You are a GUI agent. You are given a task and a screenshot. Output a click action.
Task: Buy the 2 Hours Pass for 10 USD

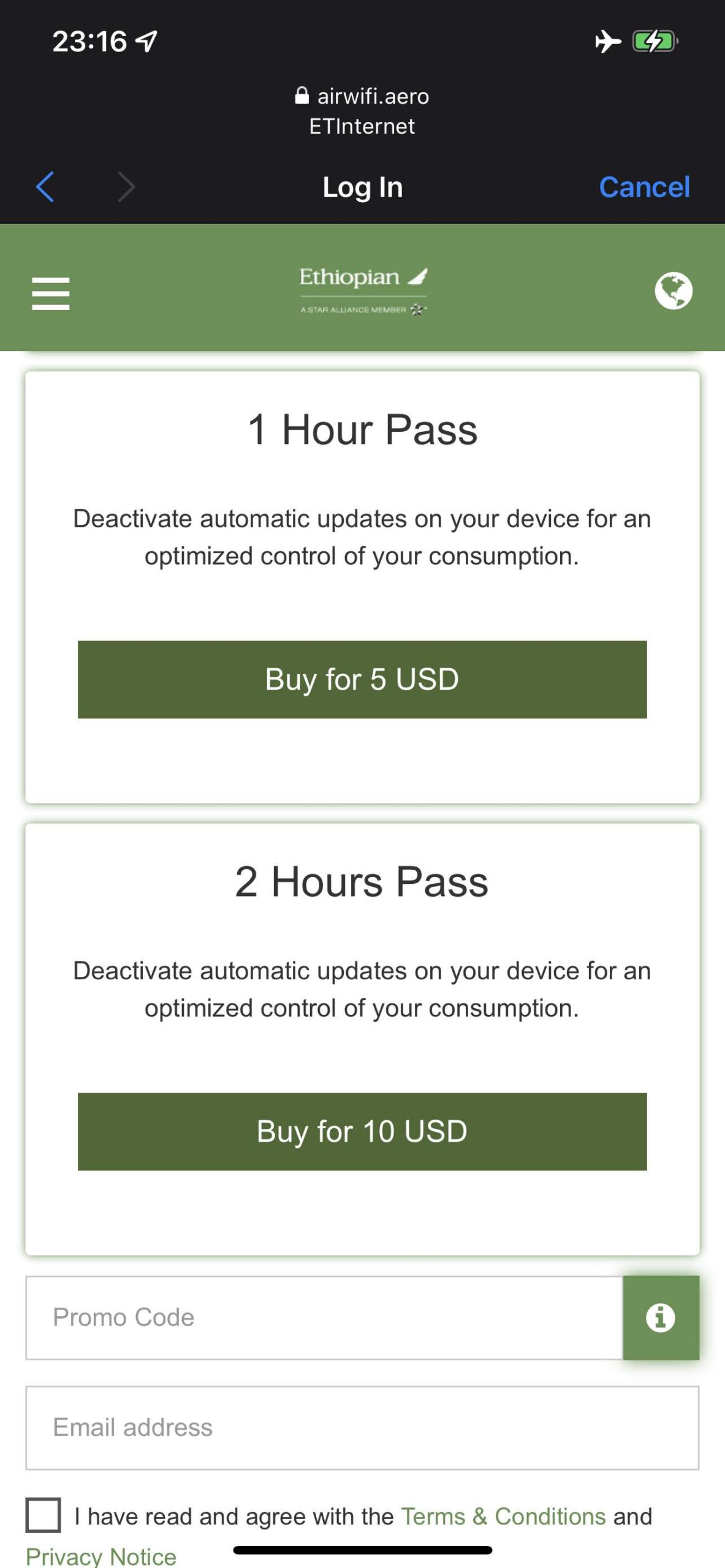tap(362, 1131)
